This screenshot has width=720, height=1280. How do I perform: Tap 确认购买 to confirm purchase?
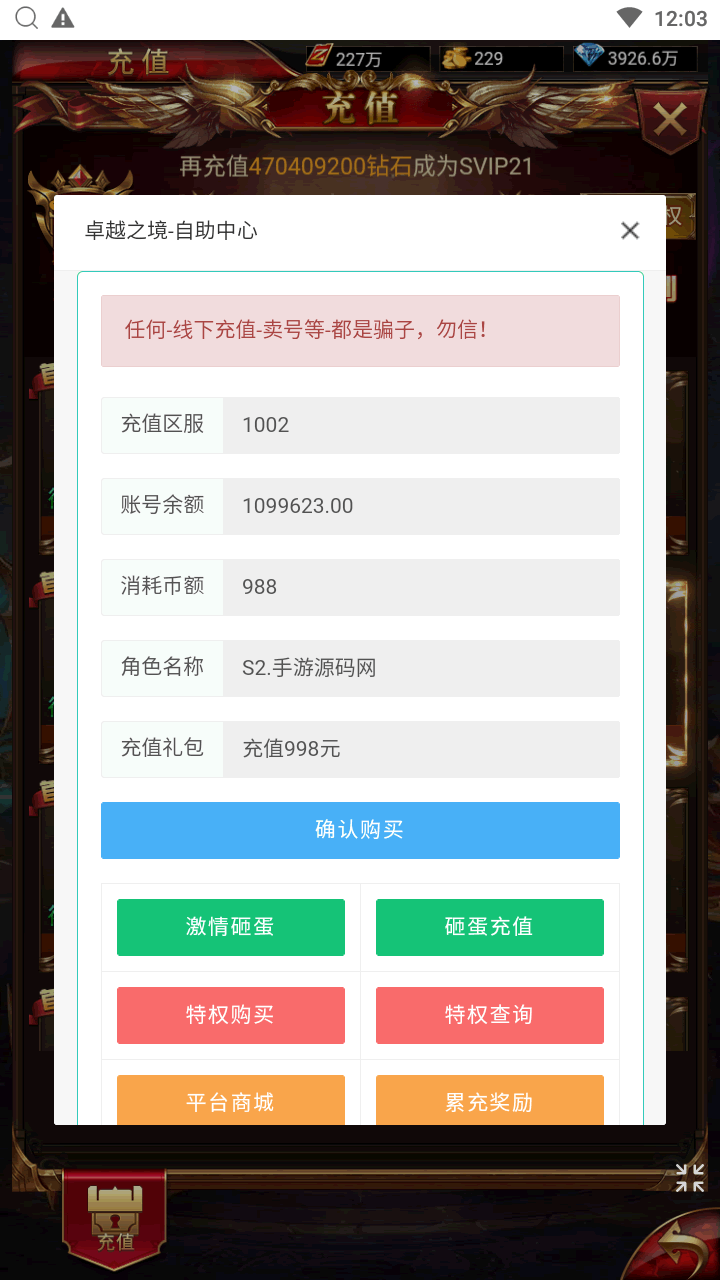tap(360, 830)
